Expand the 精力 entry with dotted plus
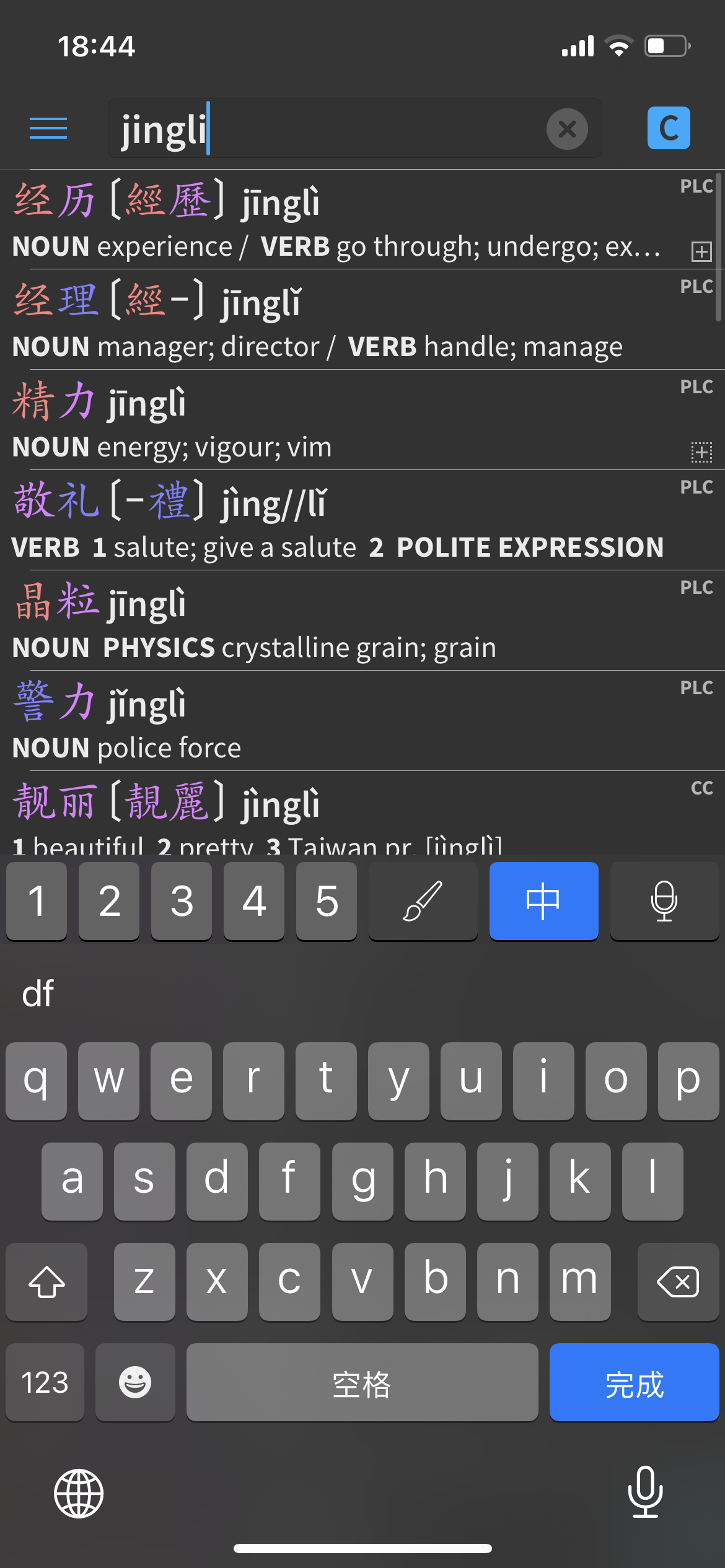The image size is (725, 1568). point(701,452)
